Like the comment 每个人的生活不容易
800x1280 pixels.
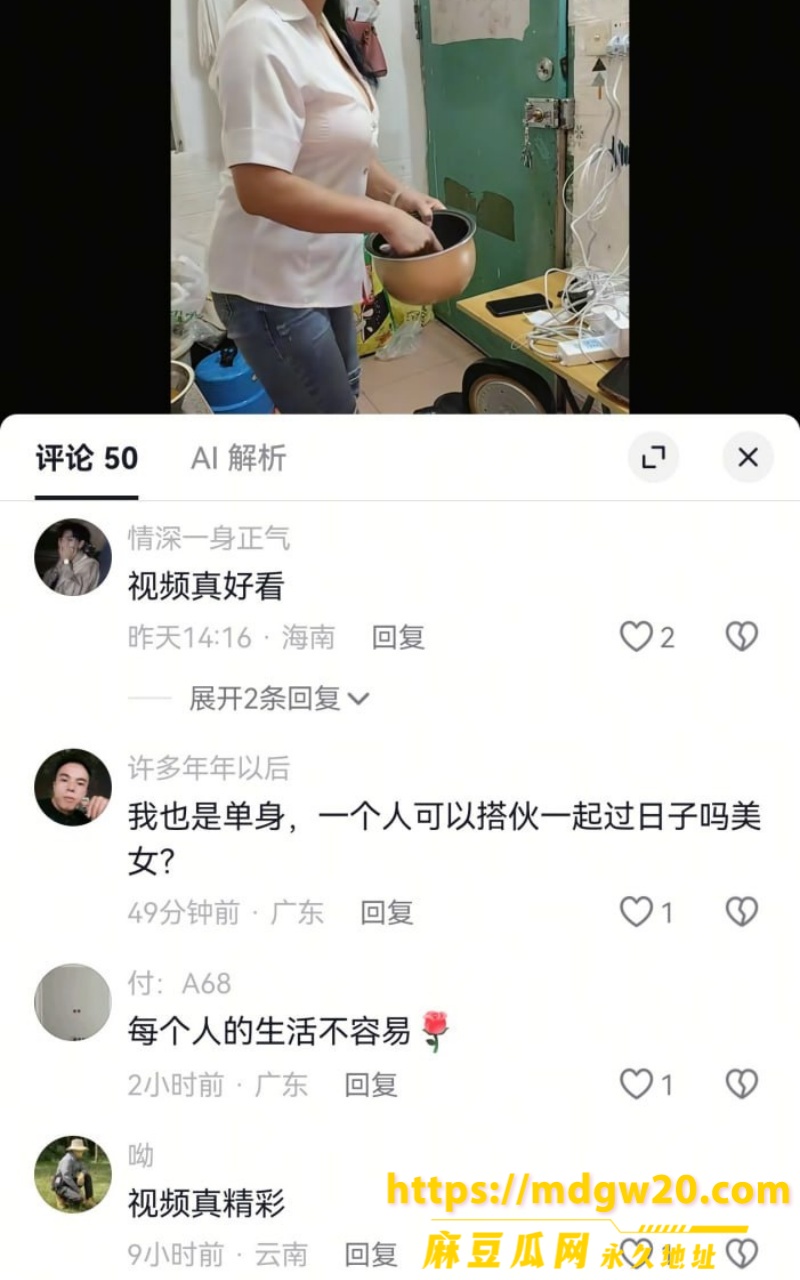pos(647,1084)
